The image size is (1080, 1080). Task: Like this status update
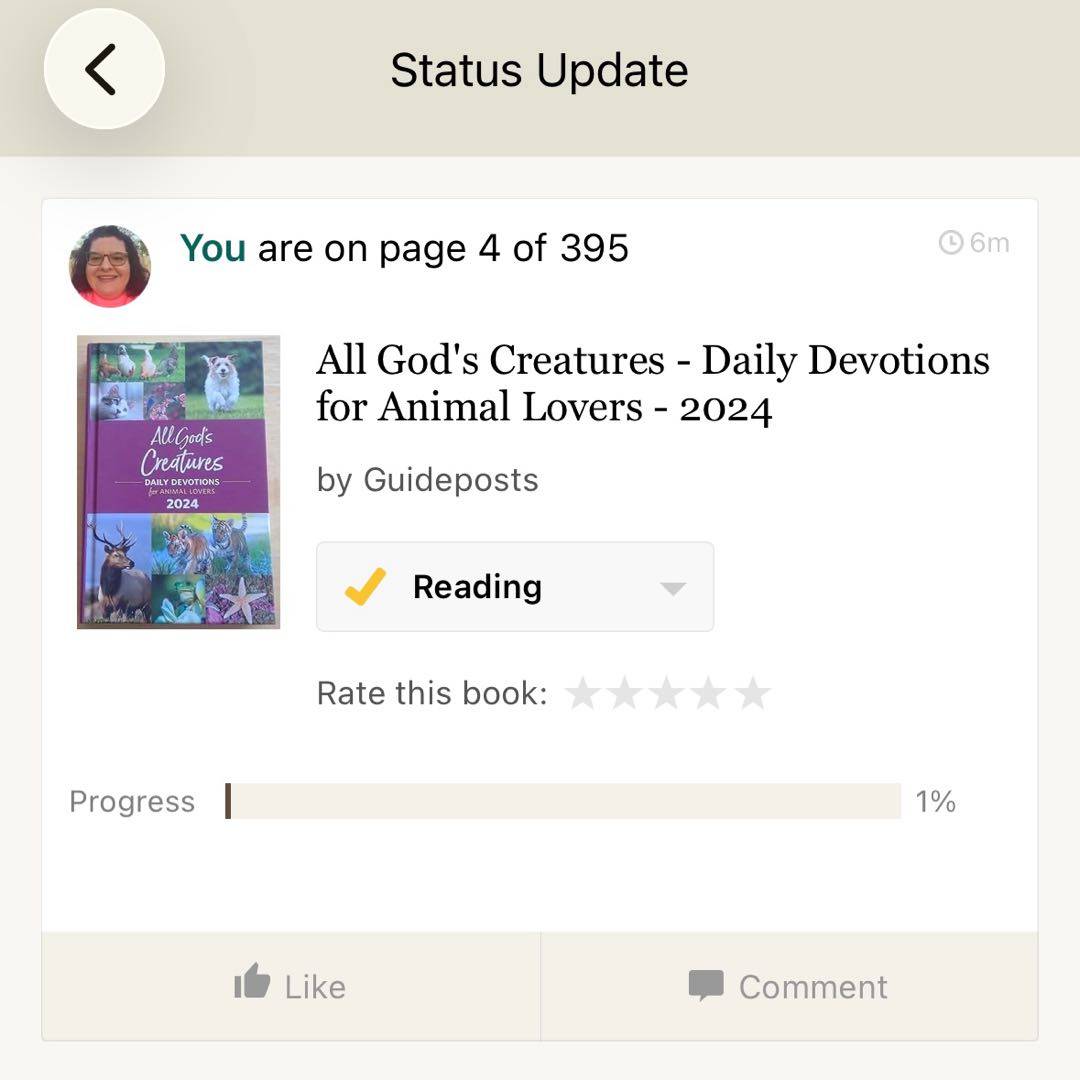[290, 986]
